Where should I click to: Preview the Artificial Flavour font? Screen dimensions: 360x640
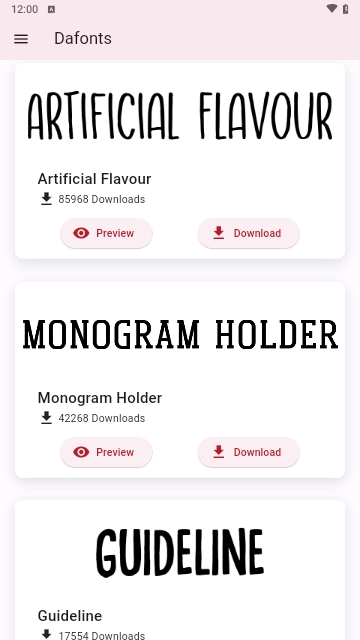[106, 233]
